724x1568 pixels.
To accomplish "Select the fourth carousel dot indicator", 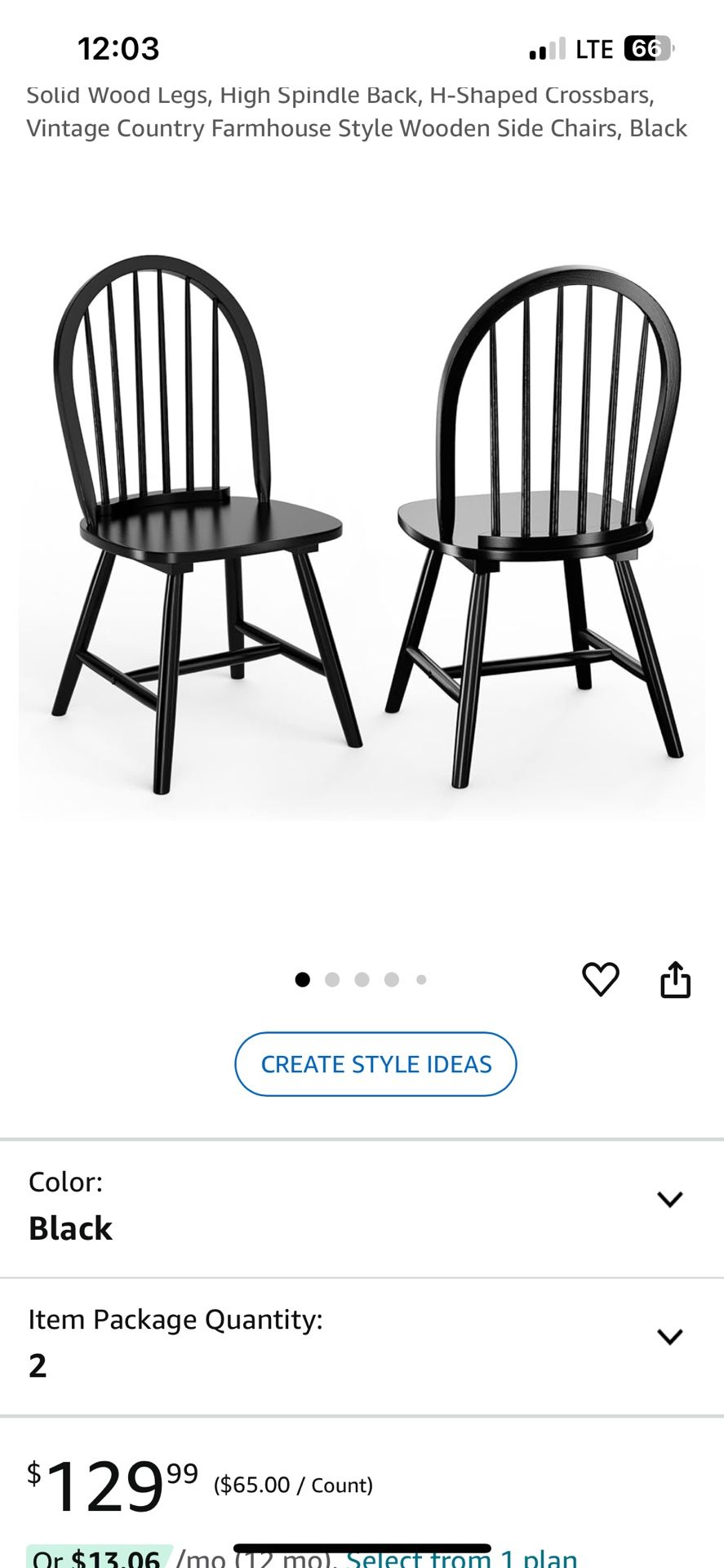I will point(391,979).
